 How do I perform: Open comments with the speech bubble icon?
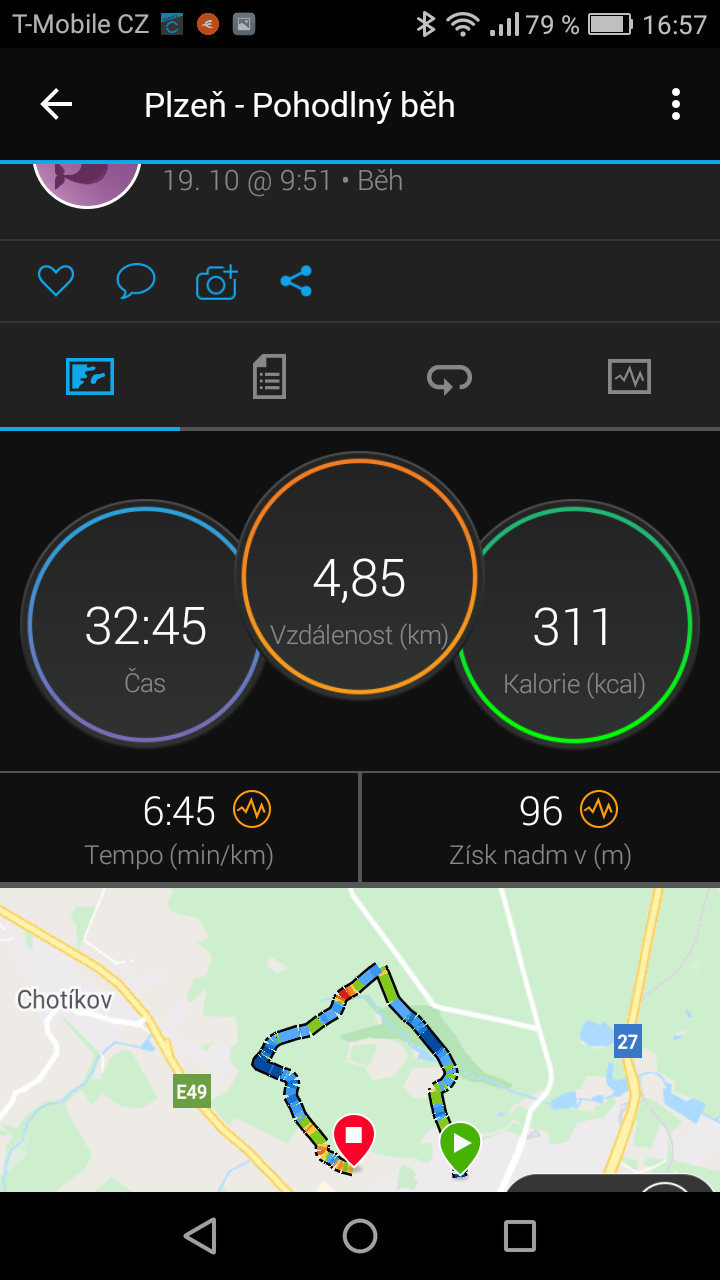[x=136, y=282]
